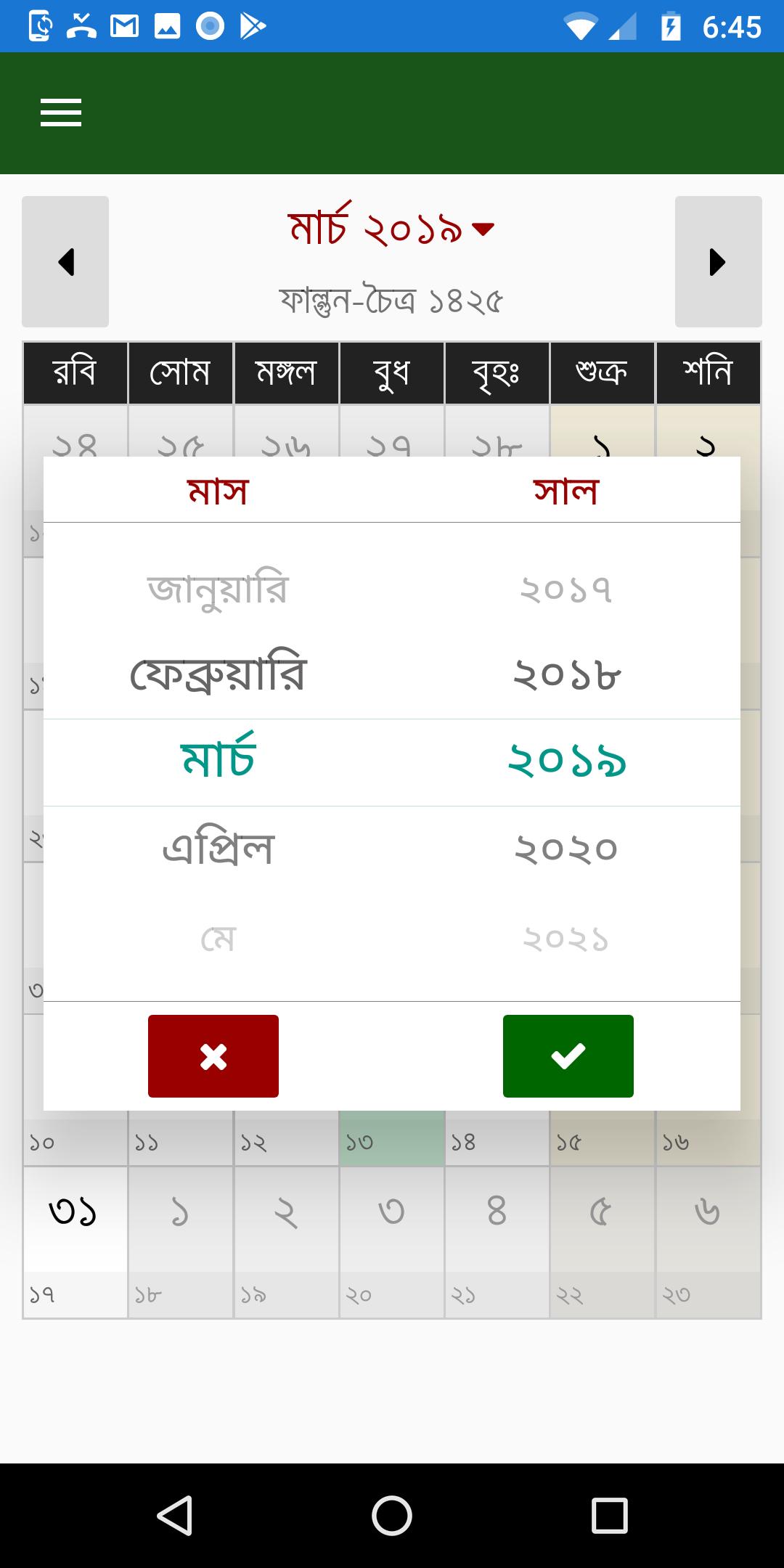Cancel the picker with the red X button
The height and width of the screenshot is (1568, 784).
point(213,1055)
